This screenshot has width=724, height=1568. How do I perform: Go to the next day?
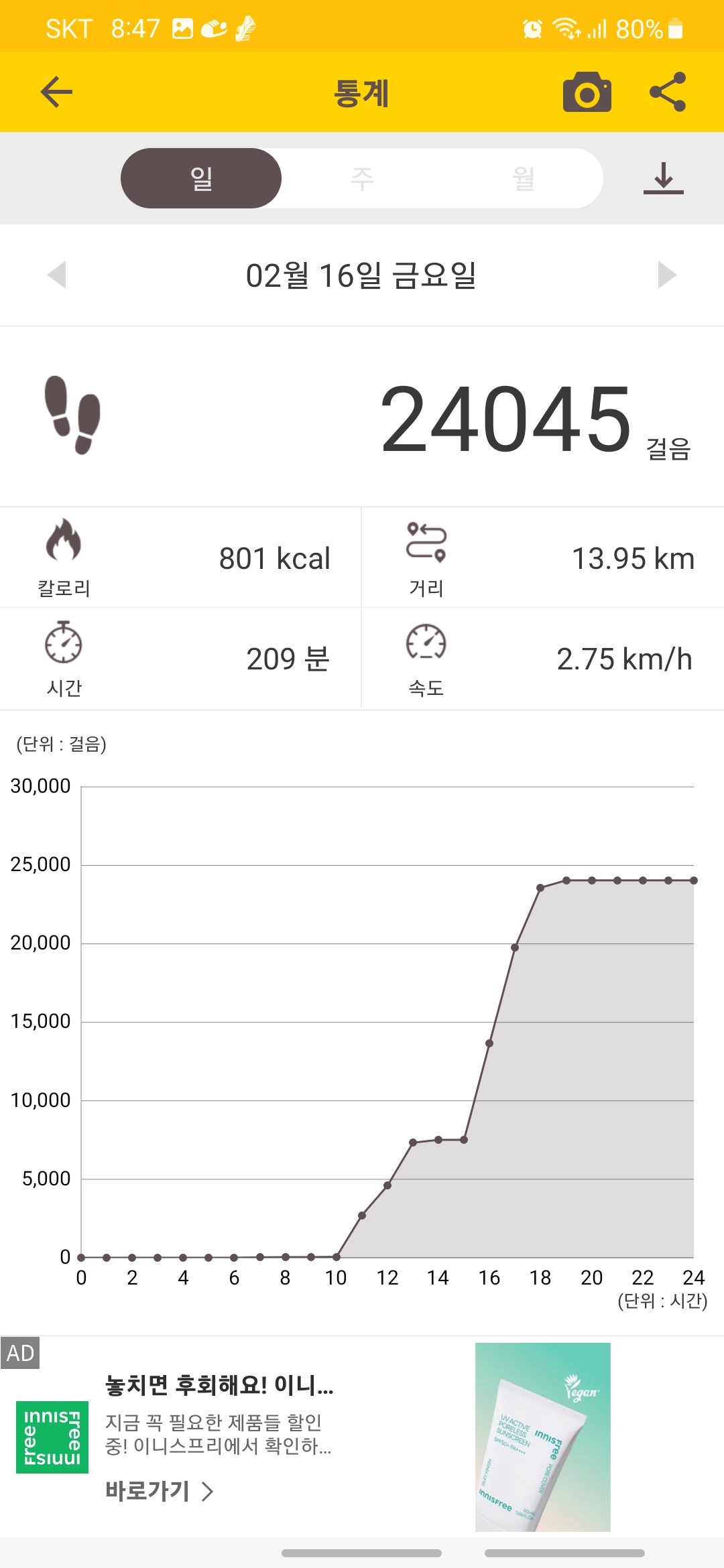pyautogui.click(x=667, y=275)
